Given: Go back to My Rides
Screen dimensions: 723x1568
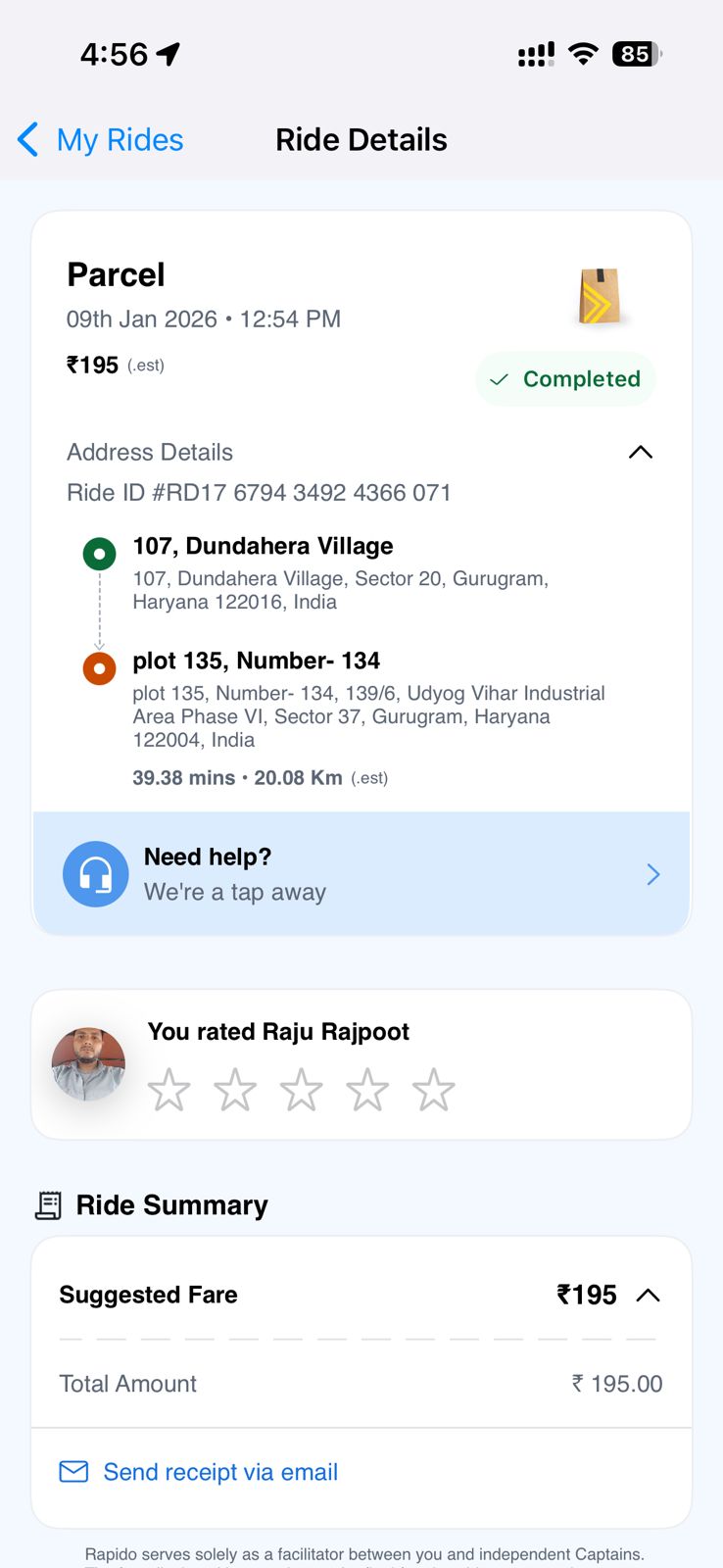Looking at the screenshot, I should pos(101,140).
